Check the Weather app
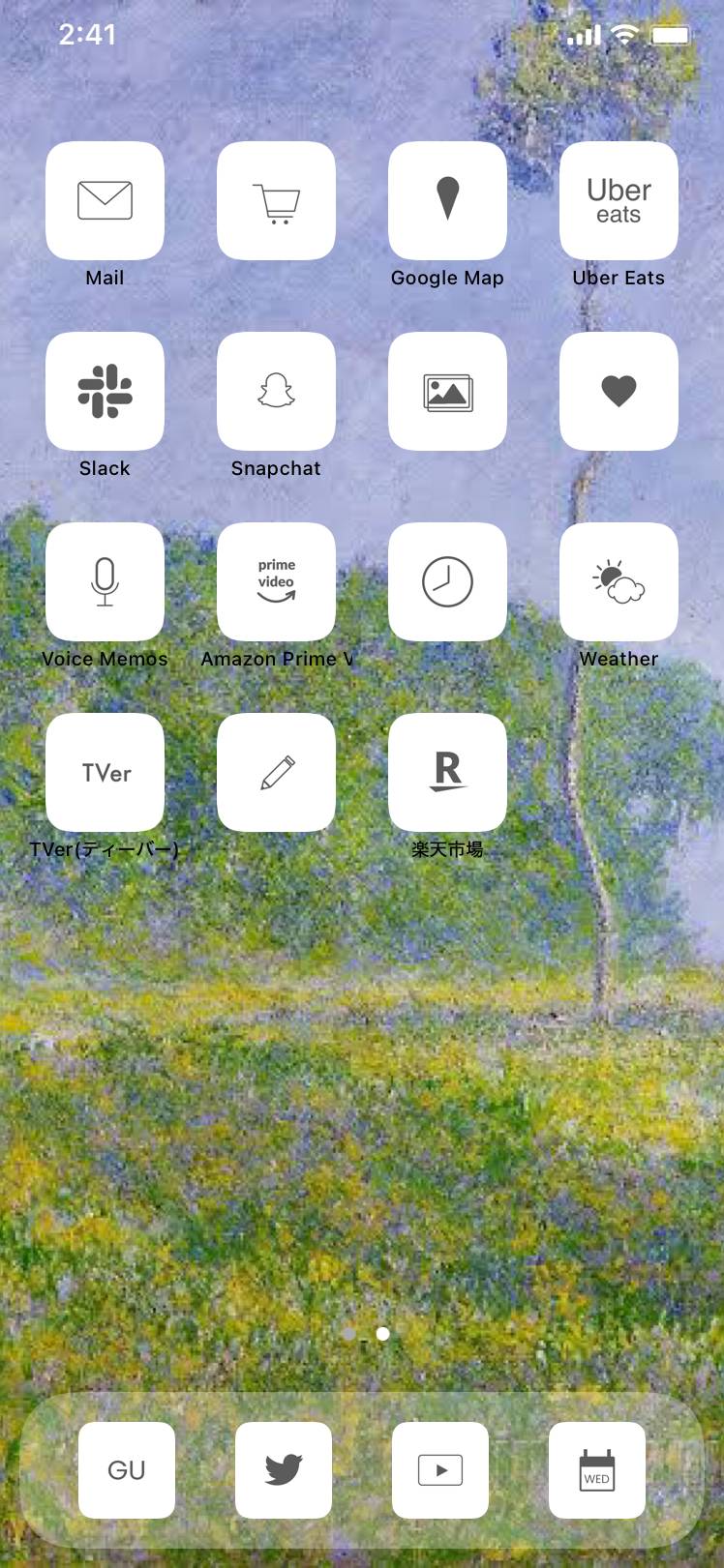The image size is (724, 1568). [618, 581]
